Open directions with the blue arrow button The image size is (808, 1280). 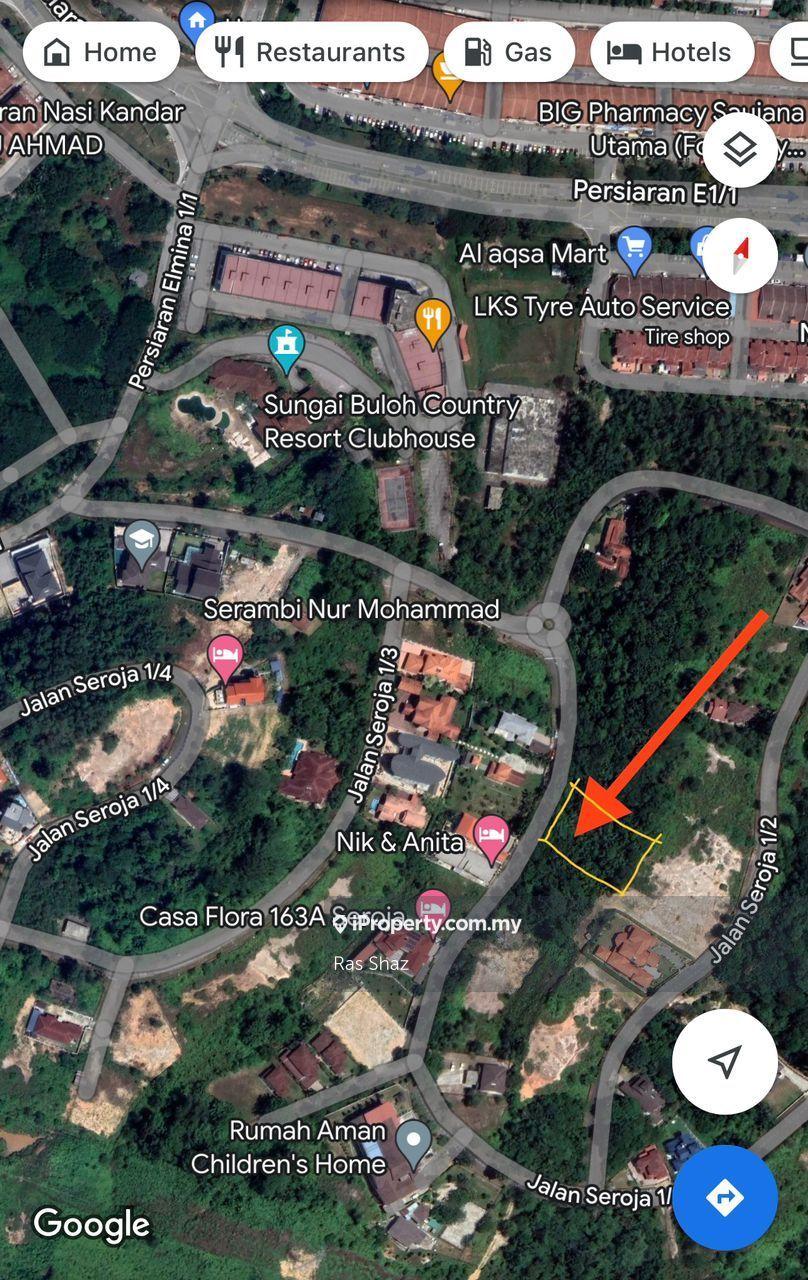[724, 1197]
